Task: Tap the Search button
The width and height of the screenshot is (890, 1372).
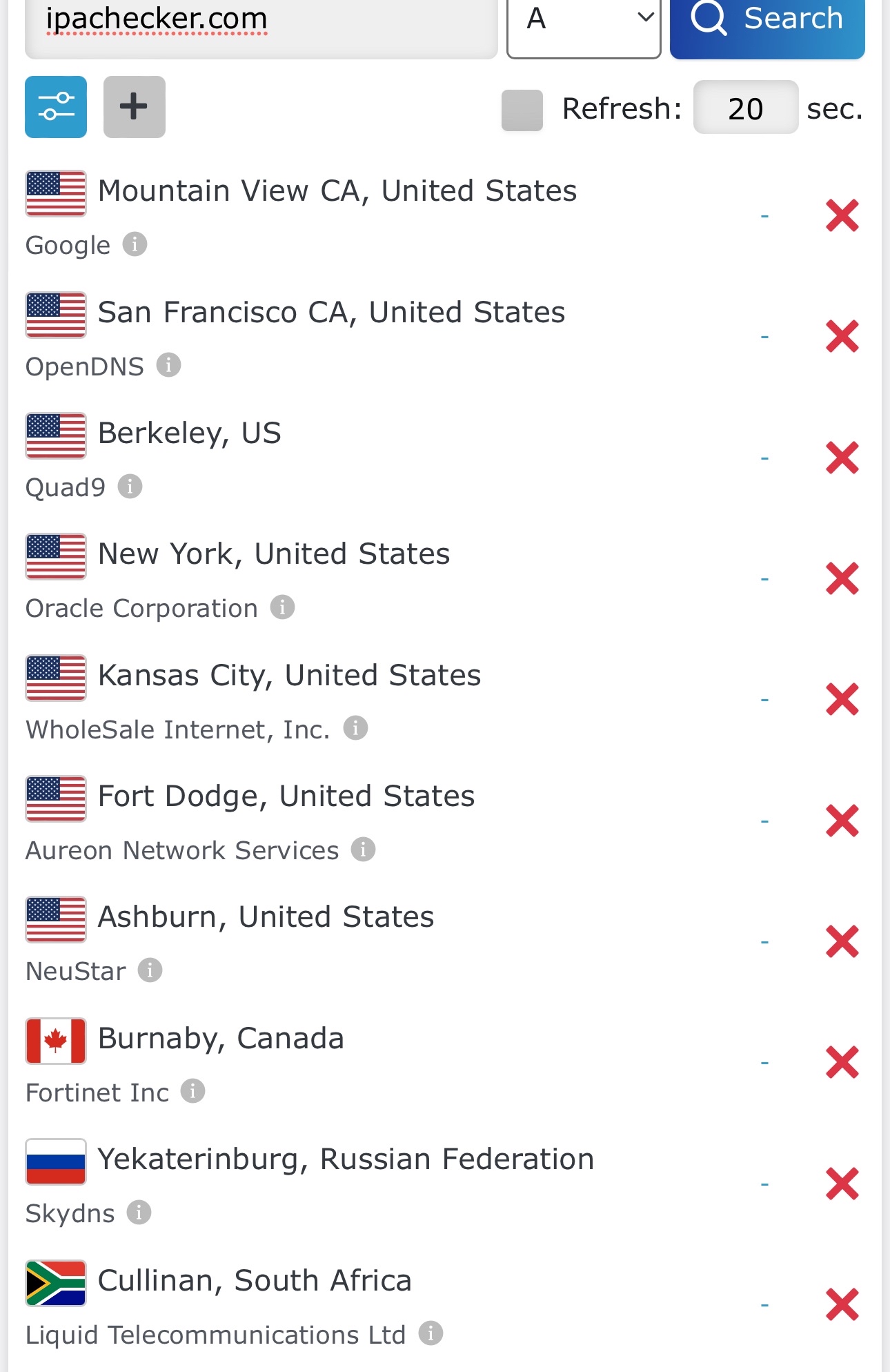Action: [767, 21]
